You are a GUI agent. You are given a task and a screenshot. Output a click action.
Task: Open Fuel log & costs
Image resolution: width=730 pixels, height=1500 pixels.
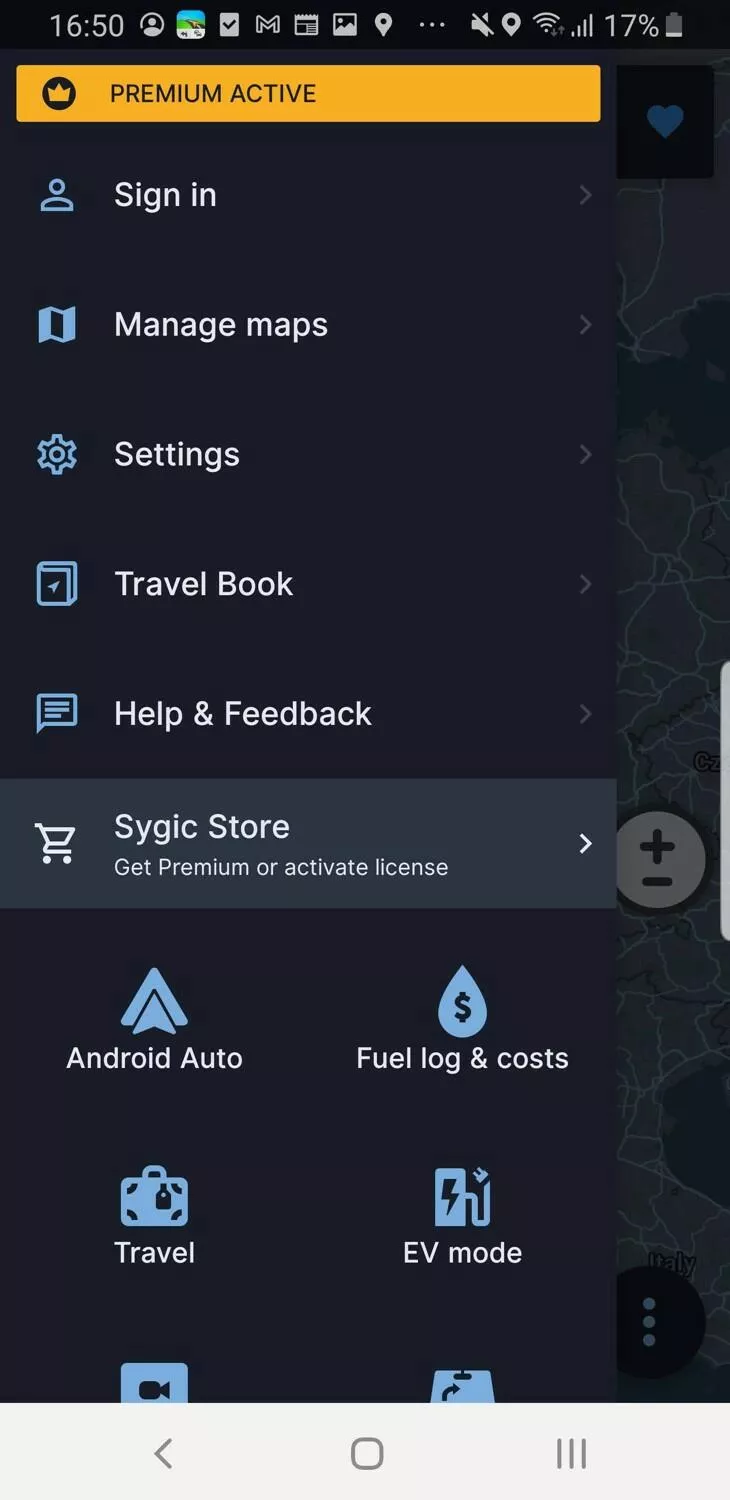click(x=462, y=1020)
